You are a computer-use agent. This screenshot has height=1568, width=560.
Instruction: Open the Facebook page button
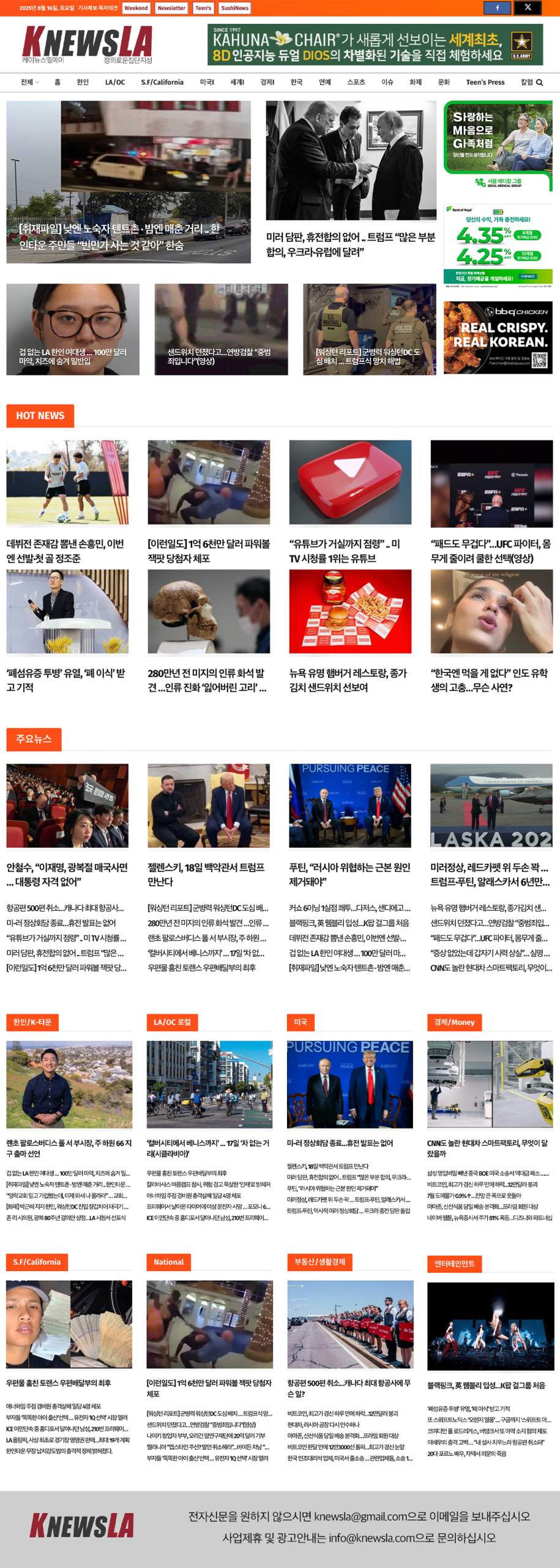(x=497, y=8)
